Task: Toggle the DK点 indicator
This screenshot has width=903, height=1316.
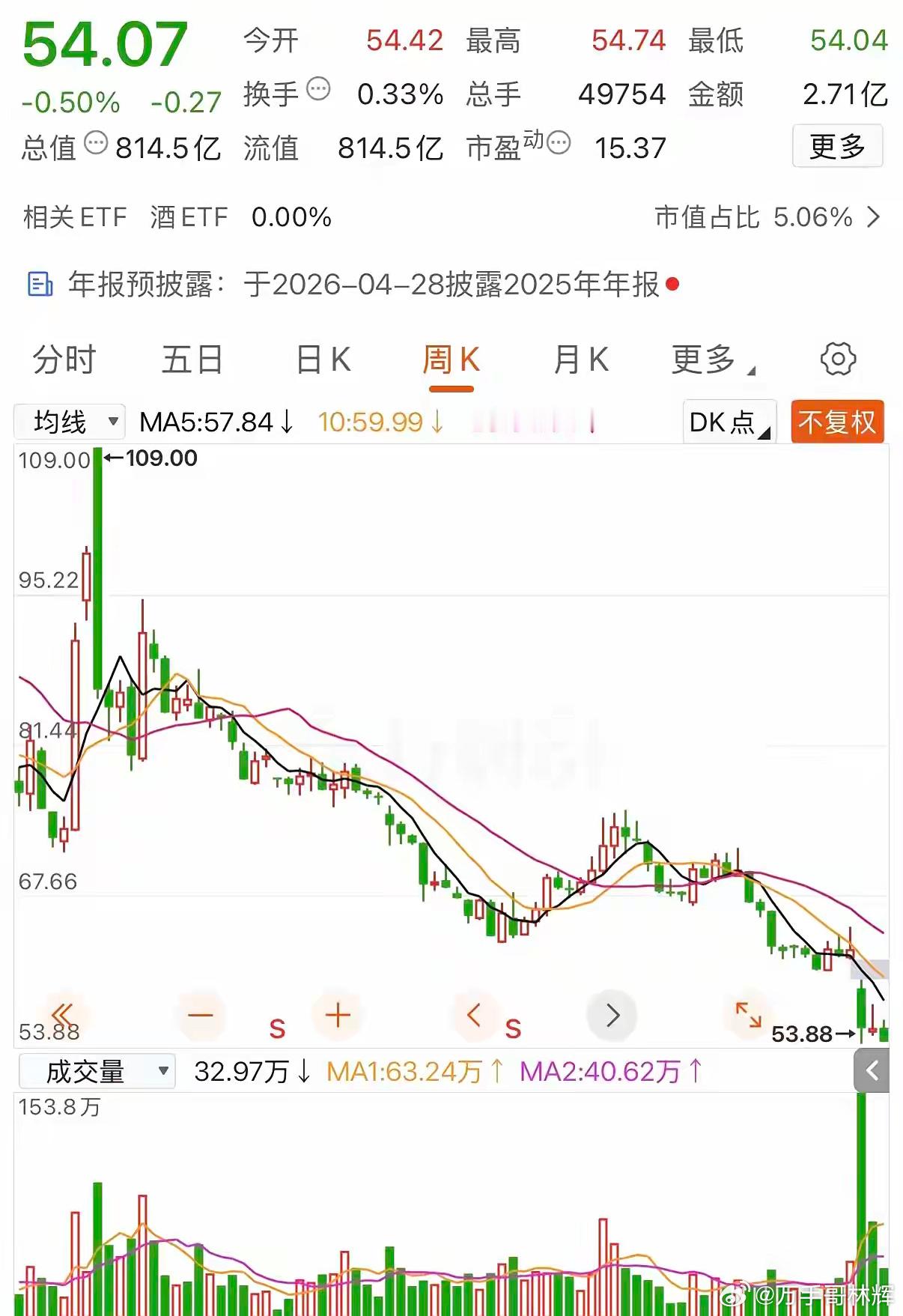Action: 726,422
